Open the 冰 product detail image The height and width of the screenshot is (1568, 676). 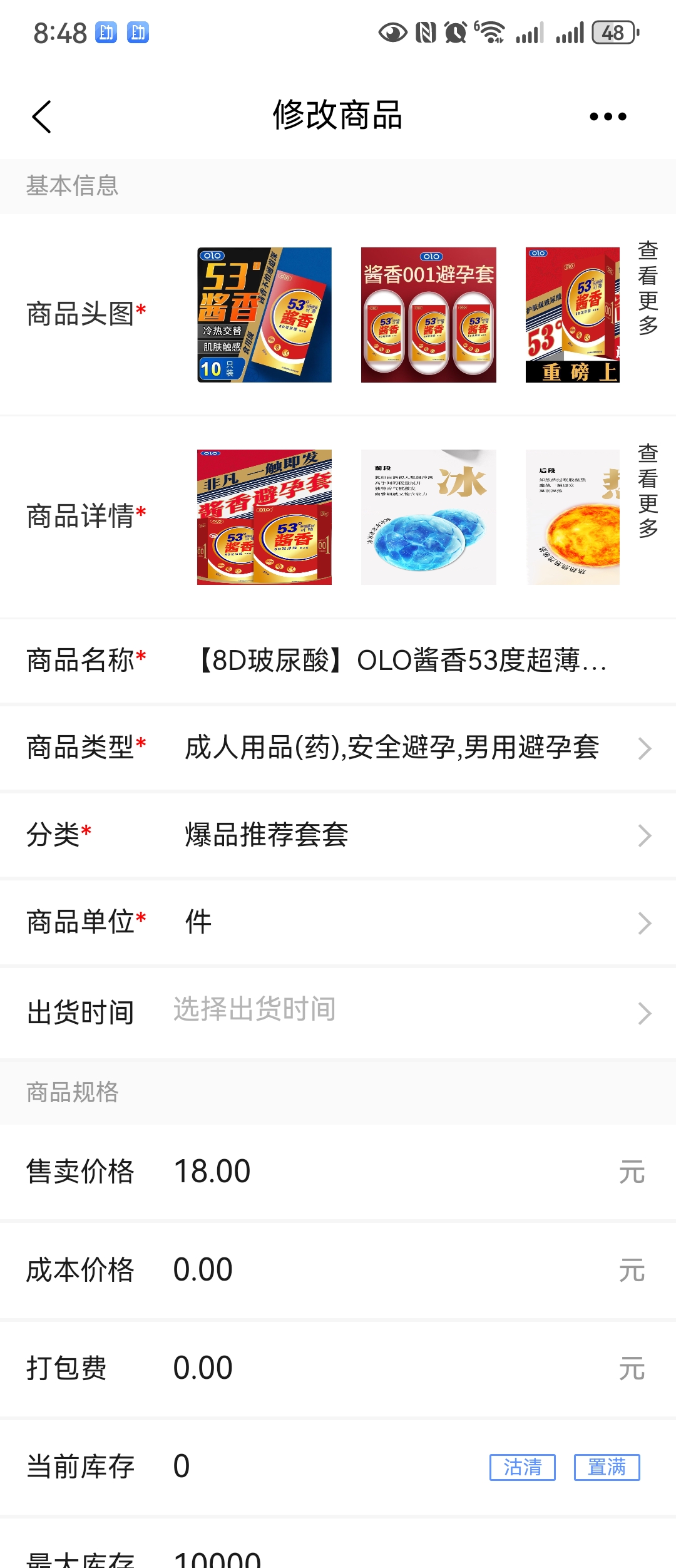point(429,517)
